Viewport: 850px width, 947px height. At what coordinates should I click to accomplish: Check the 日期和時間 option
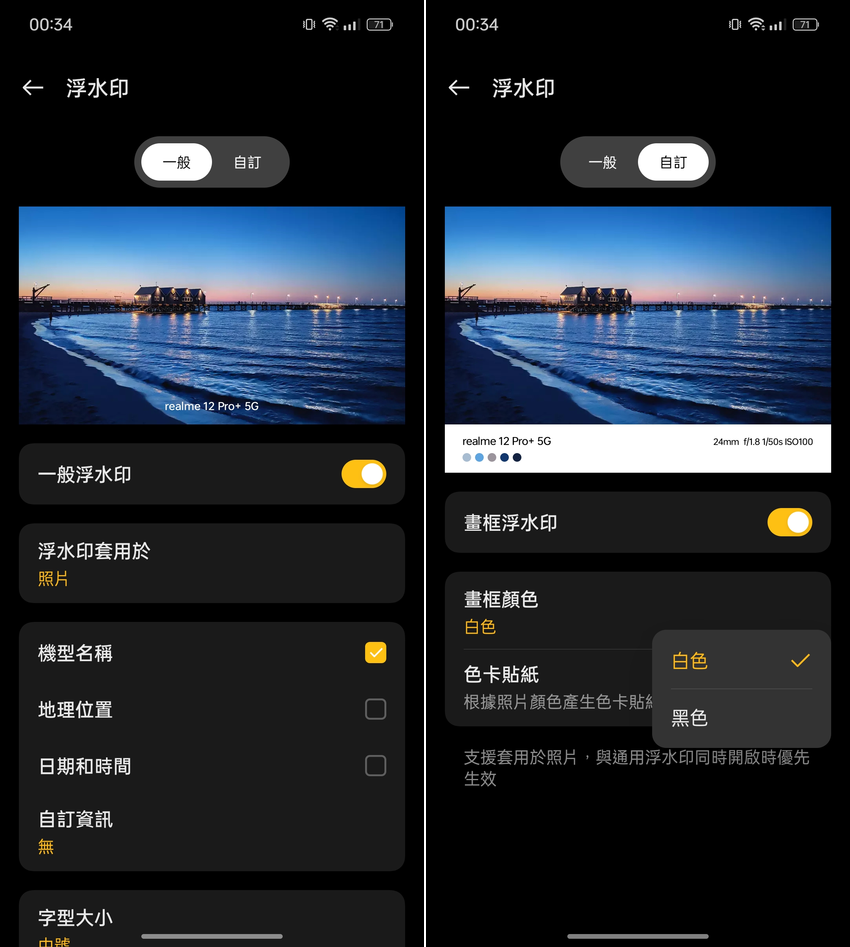[375, 766]
